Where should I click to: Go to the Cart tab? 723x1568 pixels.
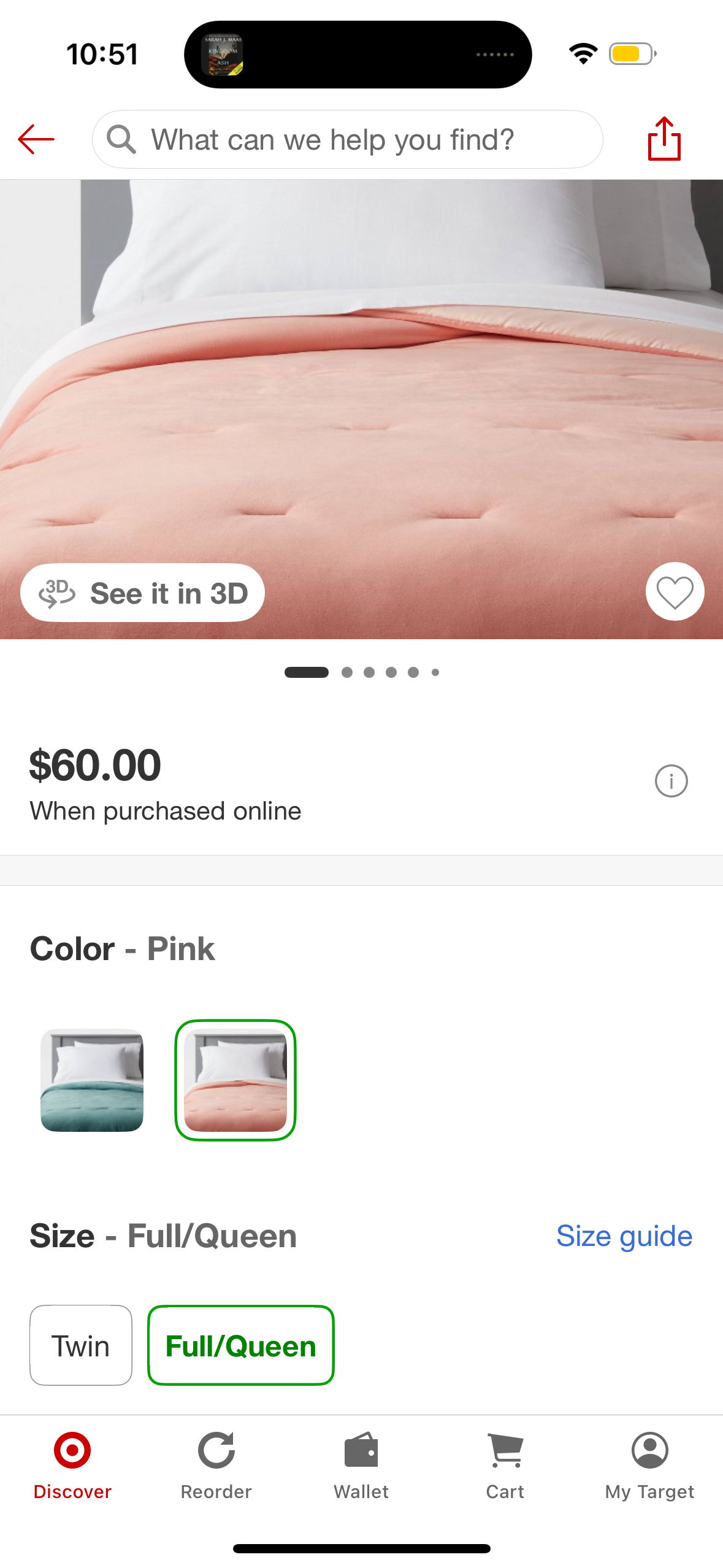505,1466
